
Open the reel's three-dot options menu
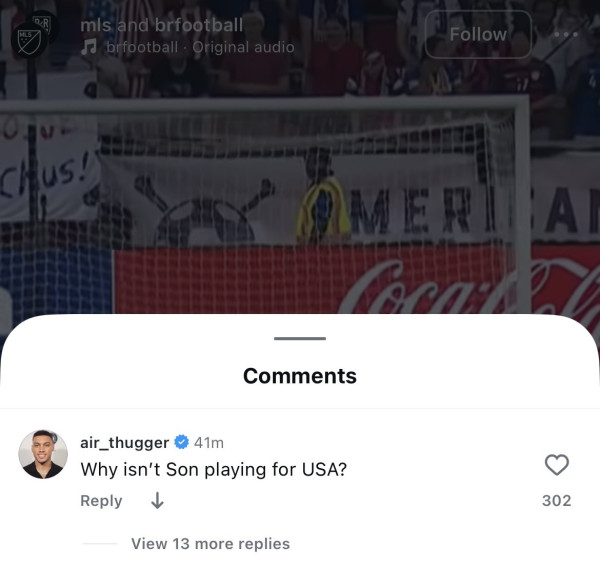click(566, 35)
